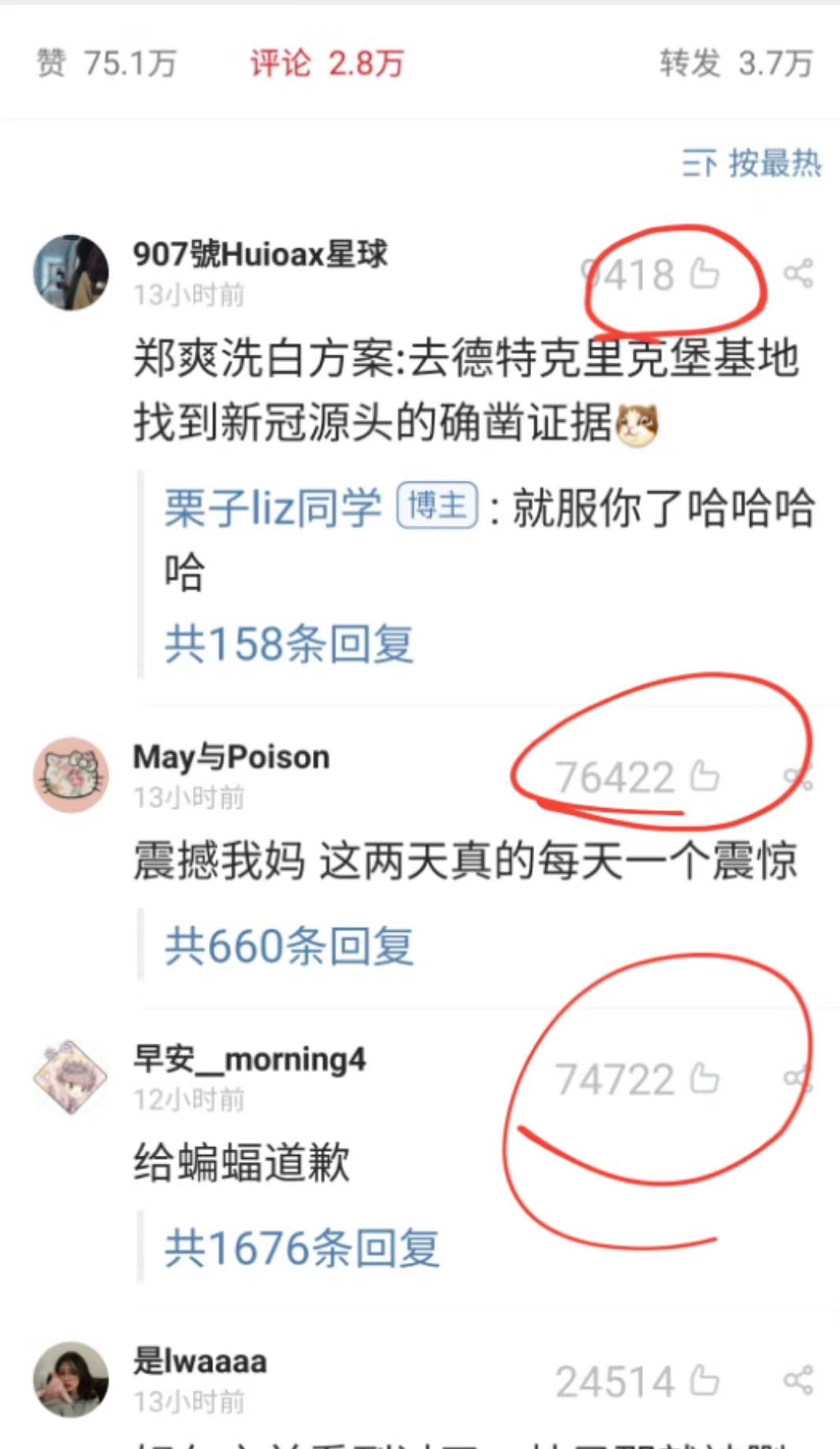Open 共1676条回复 thread
The width and height of the screenshot is (840, 1449).
pyautogui.click(x=302, y=1247)
